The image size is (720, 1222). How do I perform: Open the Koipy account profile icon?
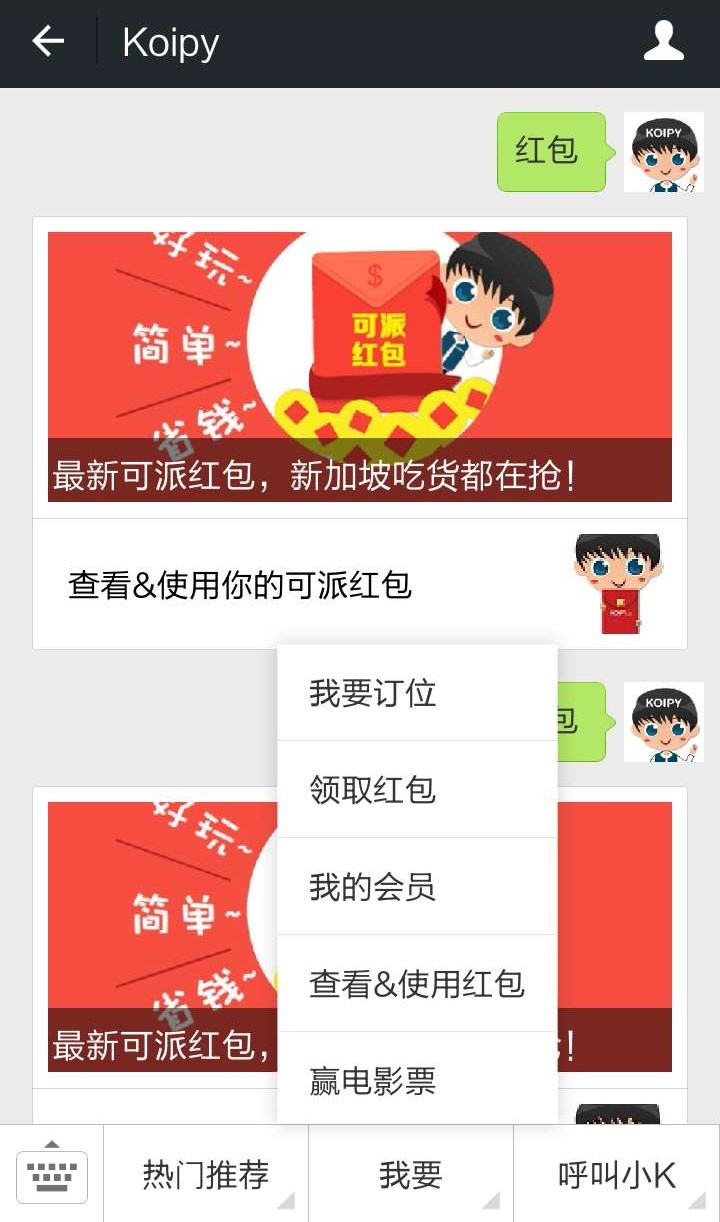pos(663,42)
